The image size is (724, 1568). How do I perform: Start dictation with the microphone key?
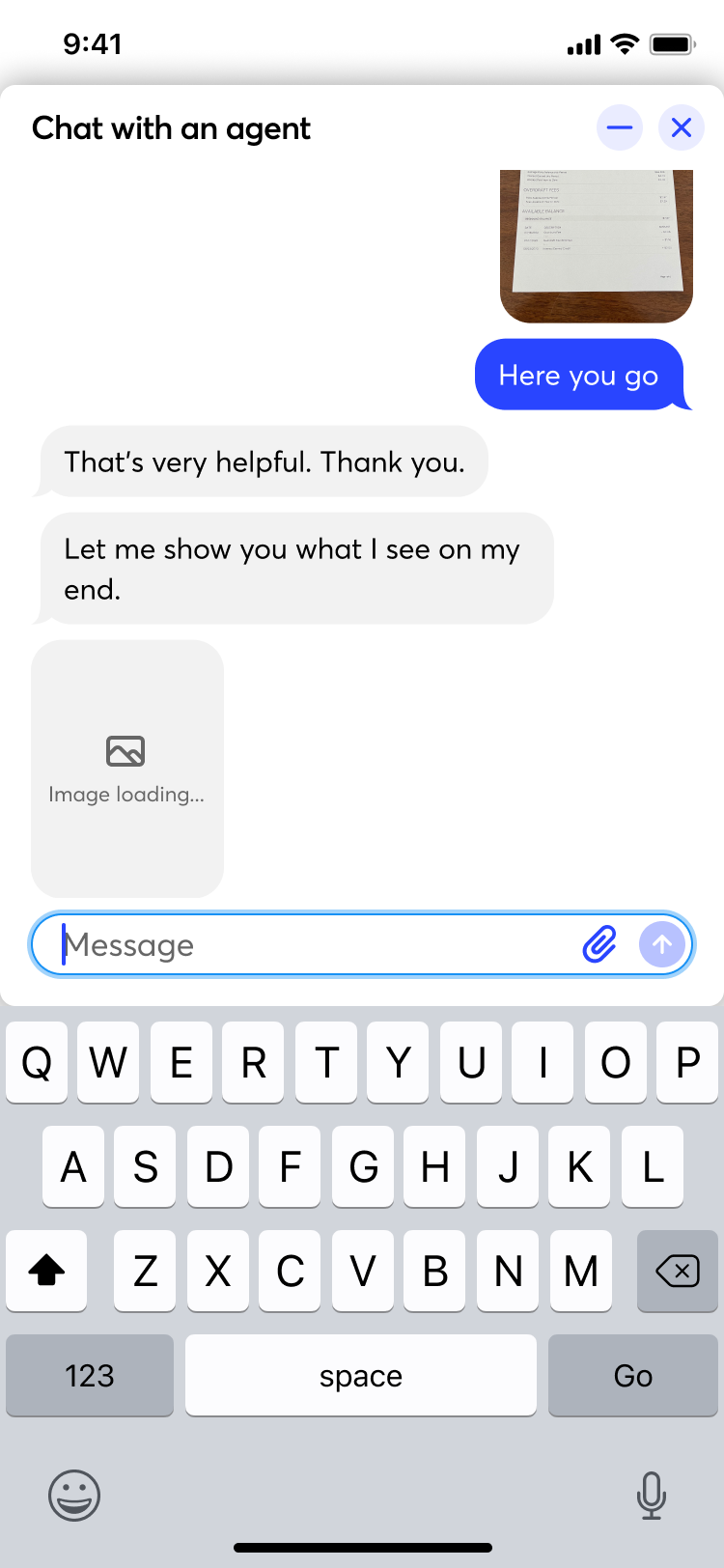pos(652,1495)
